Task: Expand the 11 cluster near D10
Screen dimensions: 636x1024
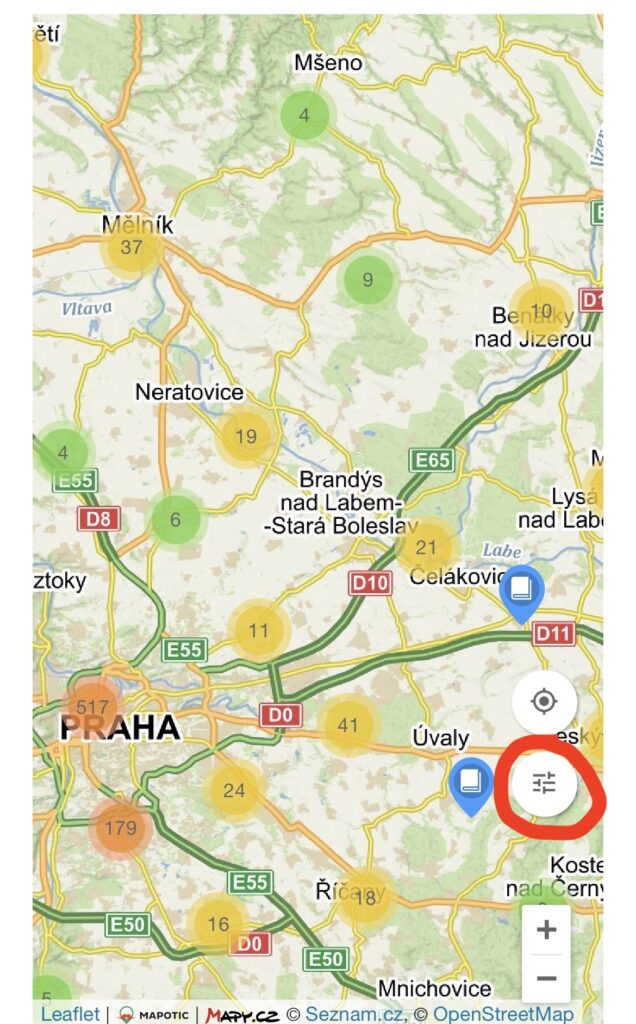Action: (x=259, y=631)
